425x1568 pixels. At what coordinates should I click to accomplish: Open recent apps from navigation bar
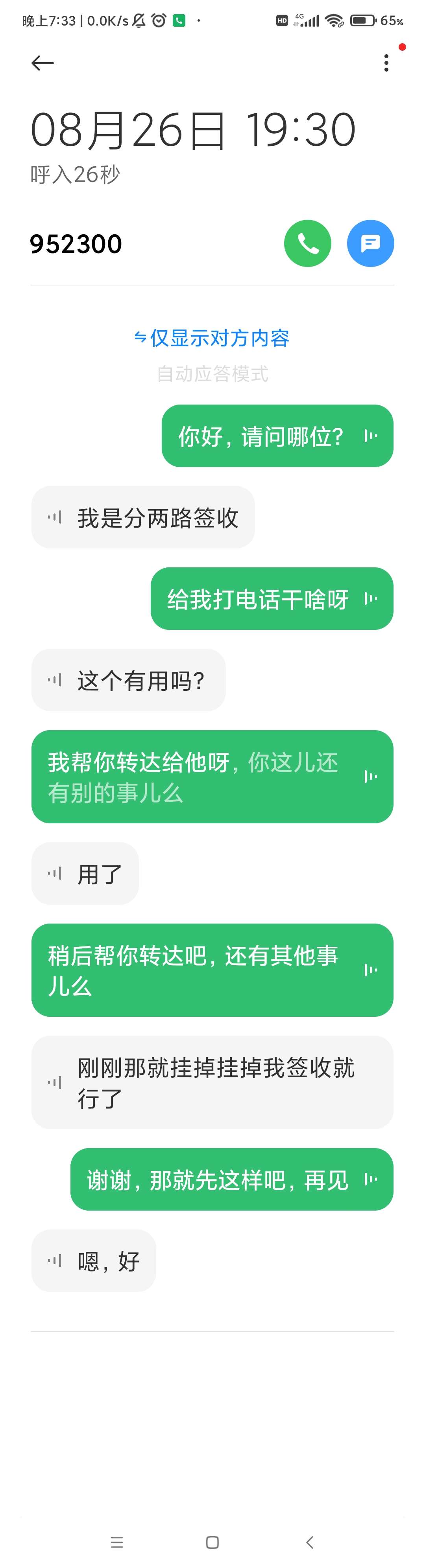pos(117,1542)
